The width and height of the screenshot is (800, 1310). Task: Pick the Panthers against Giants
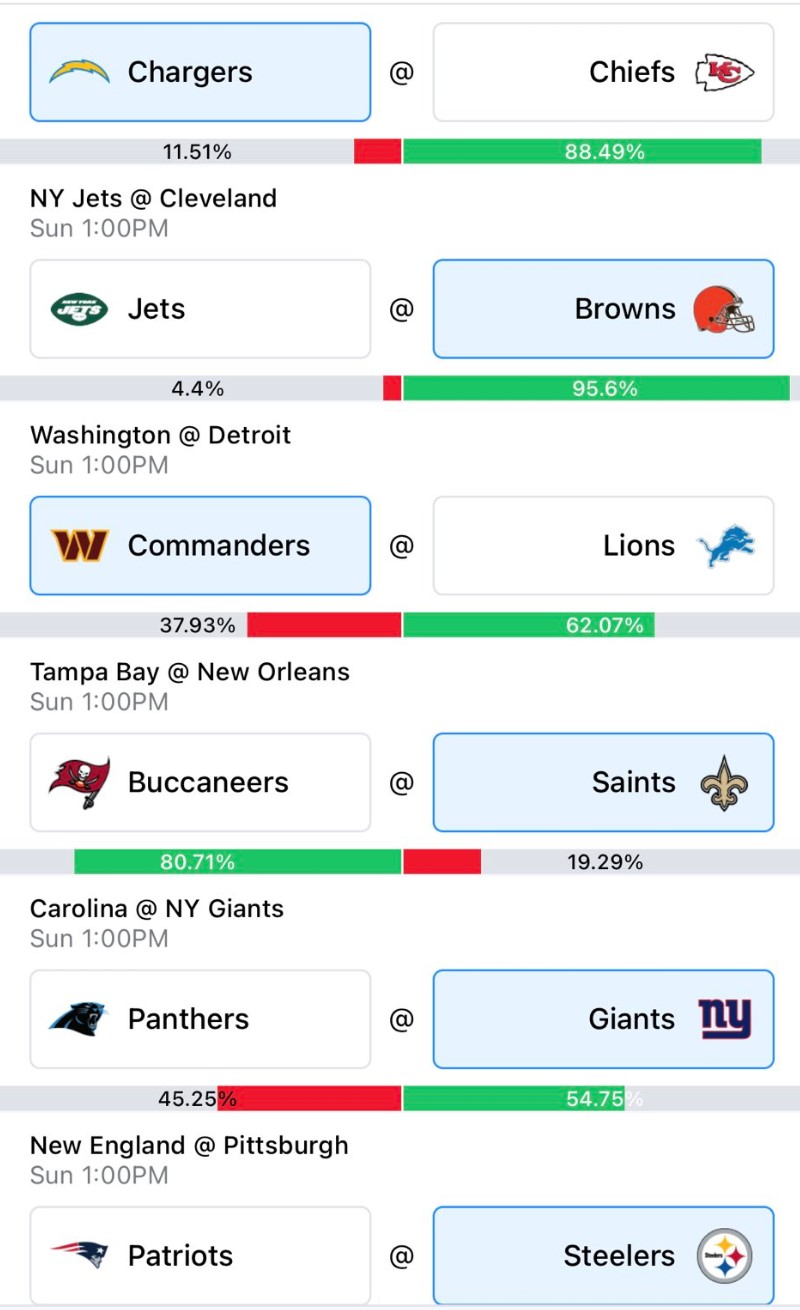tap(200, 1019)
